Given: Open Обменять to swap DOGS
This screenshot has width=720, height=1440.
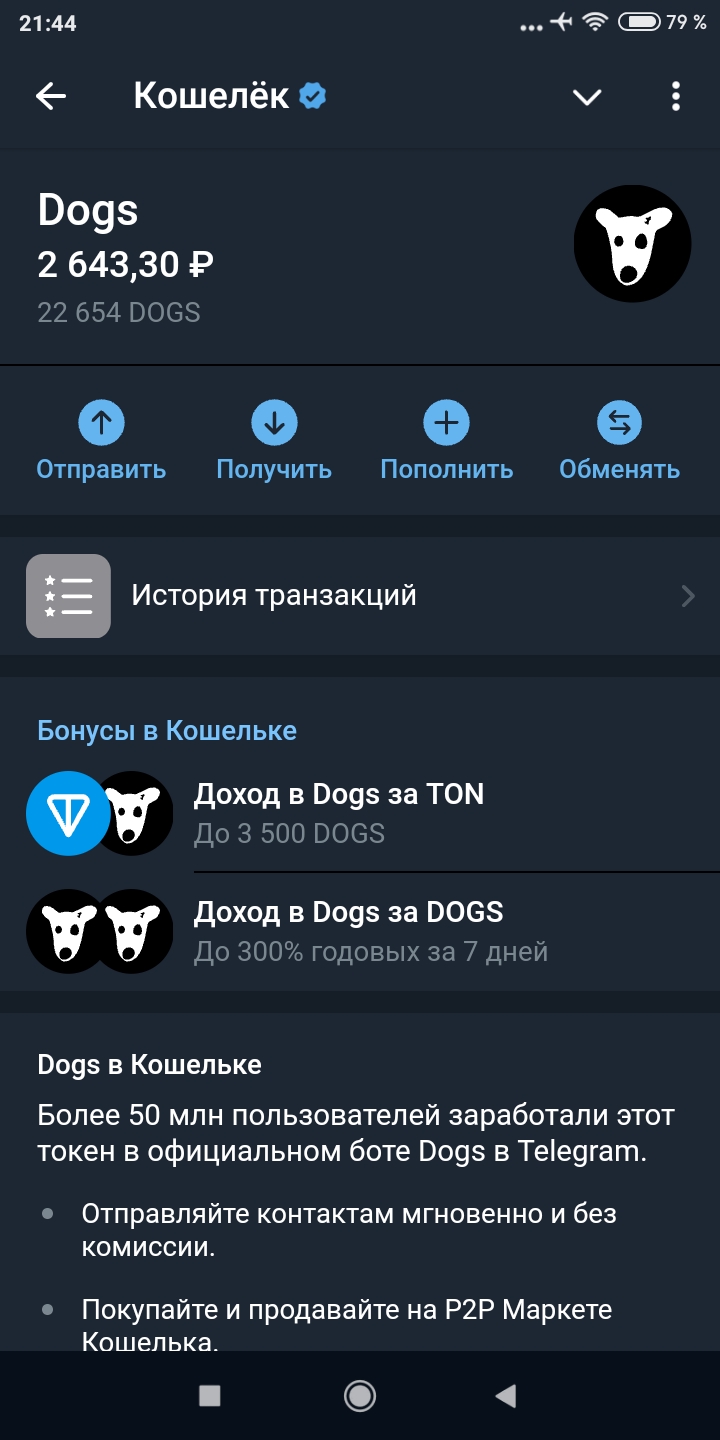Looking at the screenshot, I should [x=619, y=441].
